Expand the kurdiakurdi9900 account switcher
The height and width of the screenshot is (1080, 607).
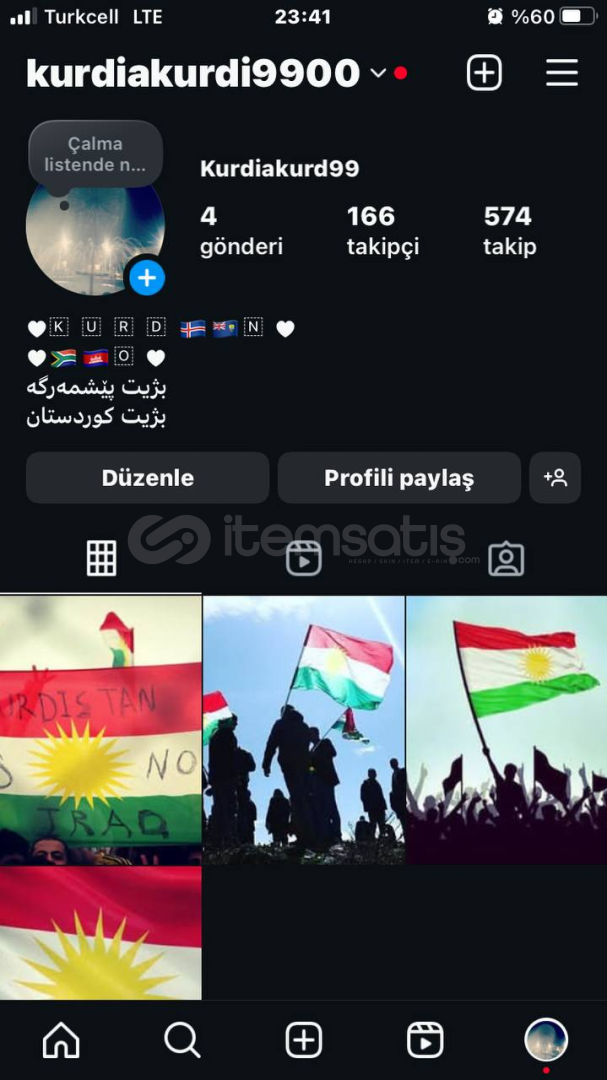pos(378,73)
